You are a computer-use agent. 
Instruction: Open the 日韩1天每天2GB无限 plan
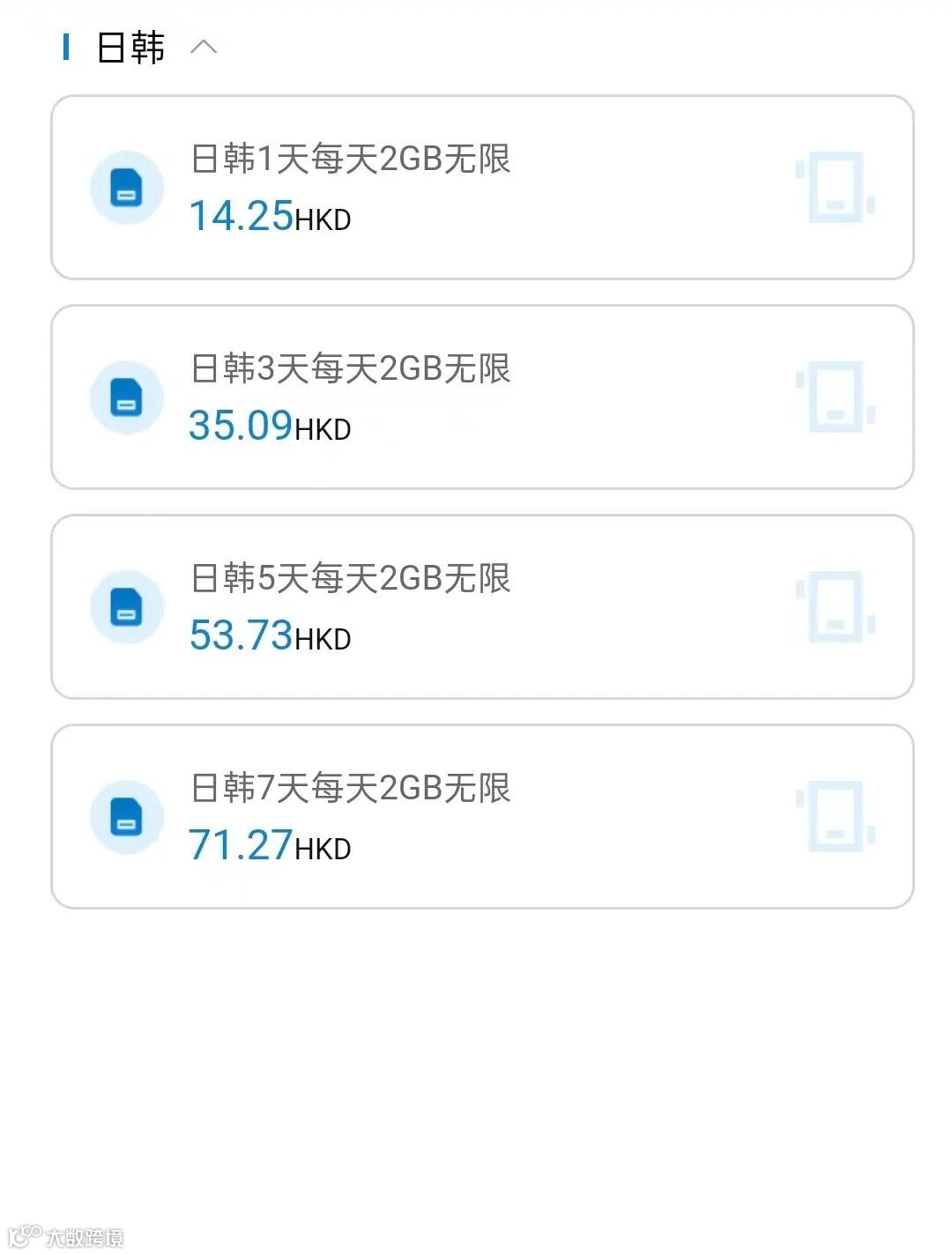(481, 188)
